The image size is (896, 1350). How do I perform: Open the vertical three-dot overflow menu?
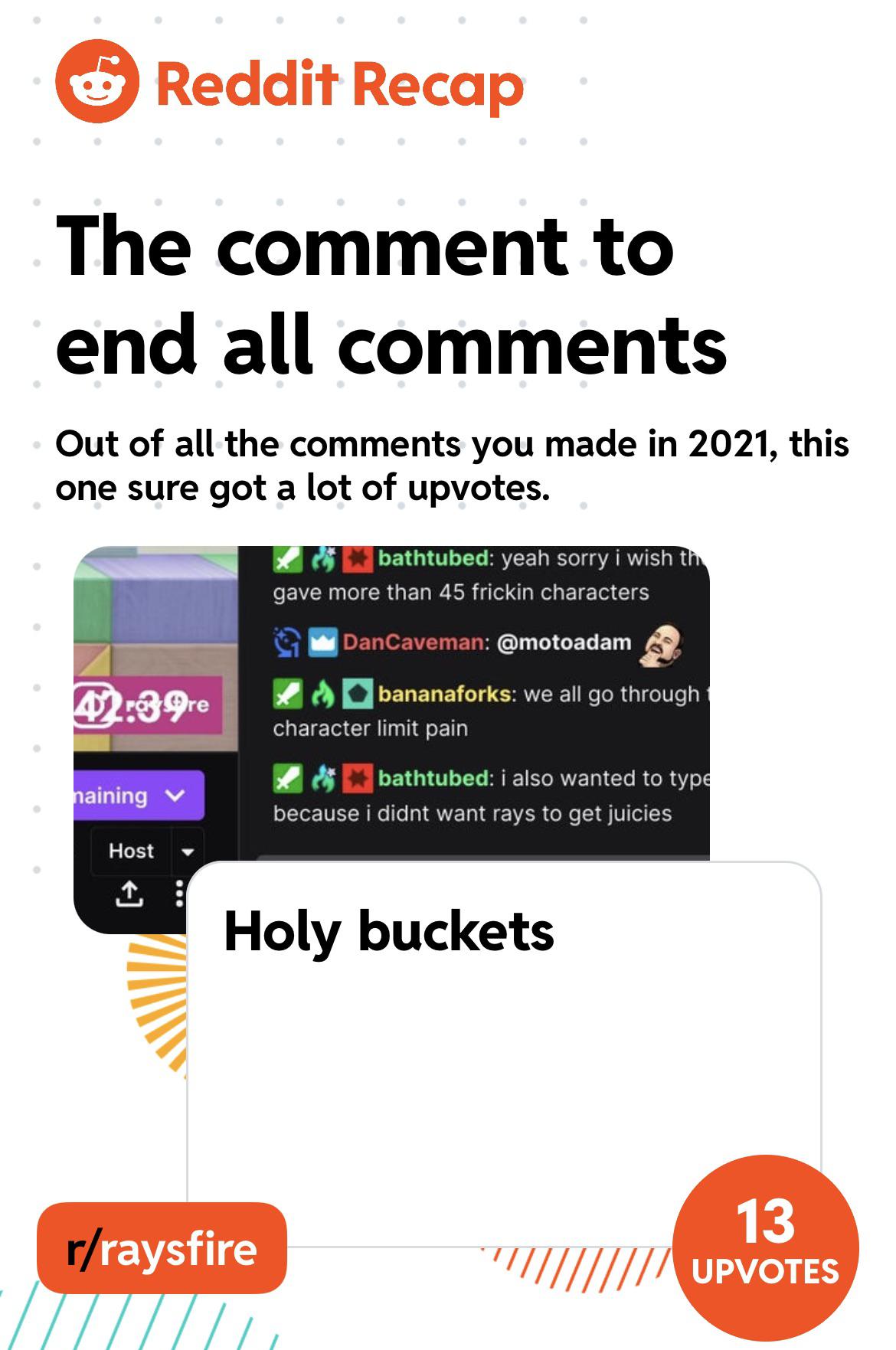click(179, 894)
